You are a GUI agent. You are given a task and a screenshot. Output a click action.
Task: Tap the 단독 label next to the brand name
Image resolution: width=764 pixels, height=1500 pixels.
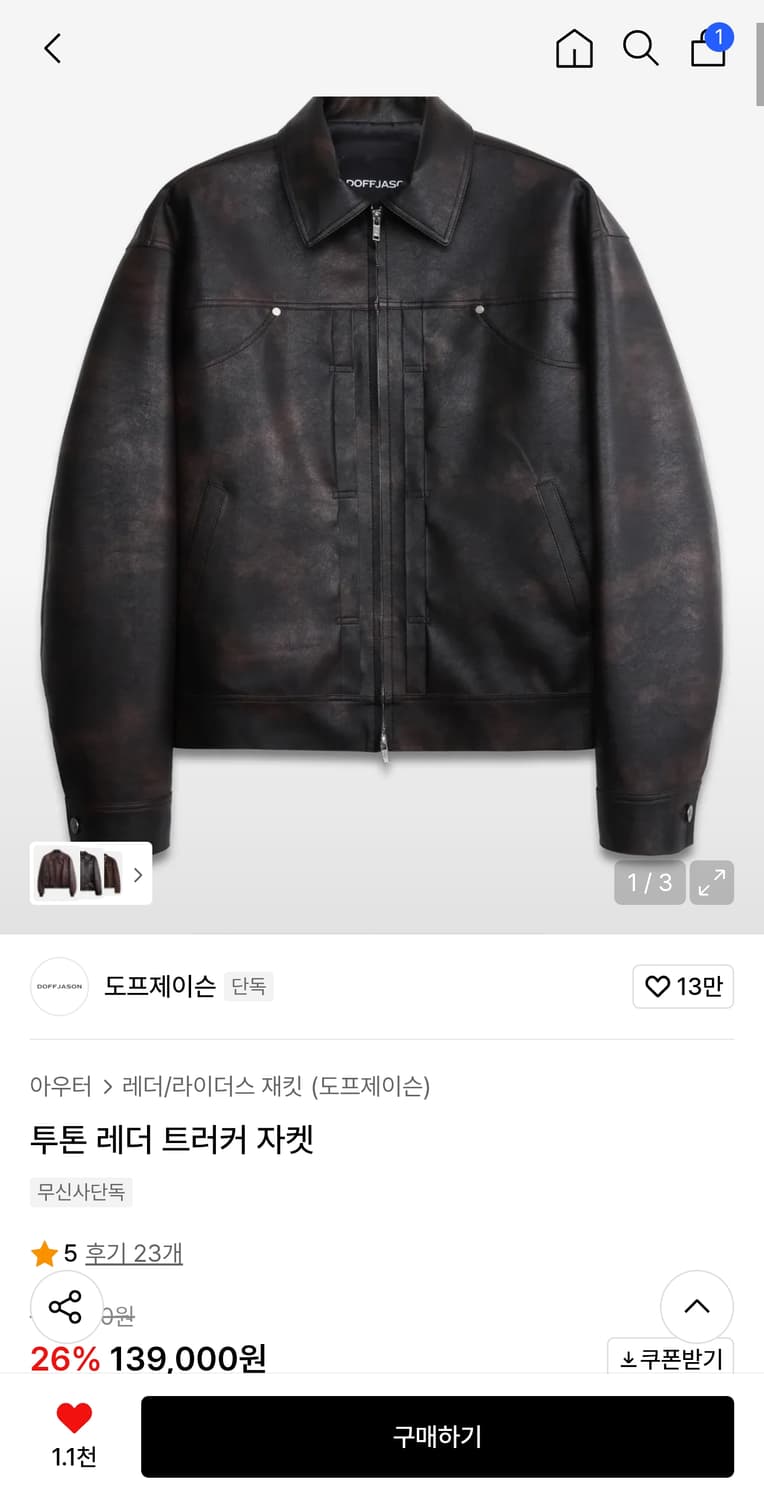tap(248, 986)
